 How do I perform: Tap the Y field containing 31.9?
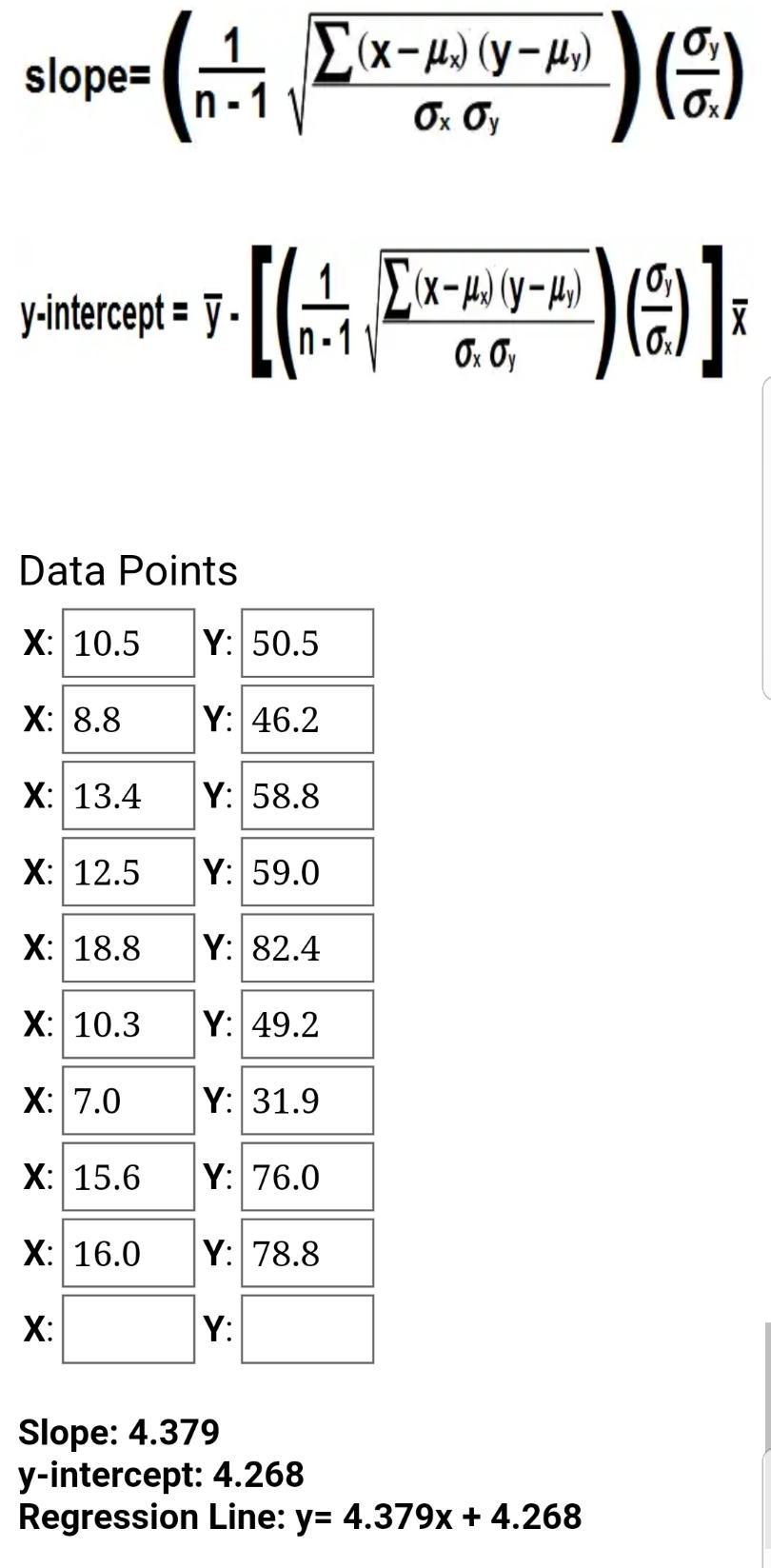306,1101
